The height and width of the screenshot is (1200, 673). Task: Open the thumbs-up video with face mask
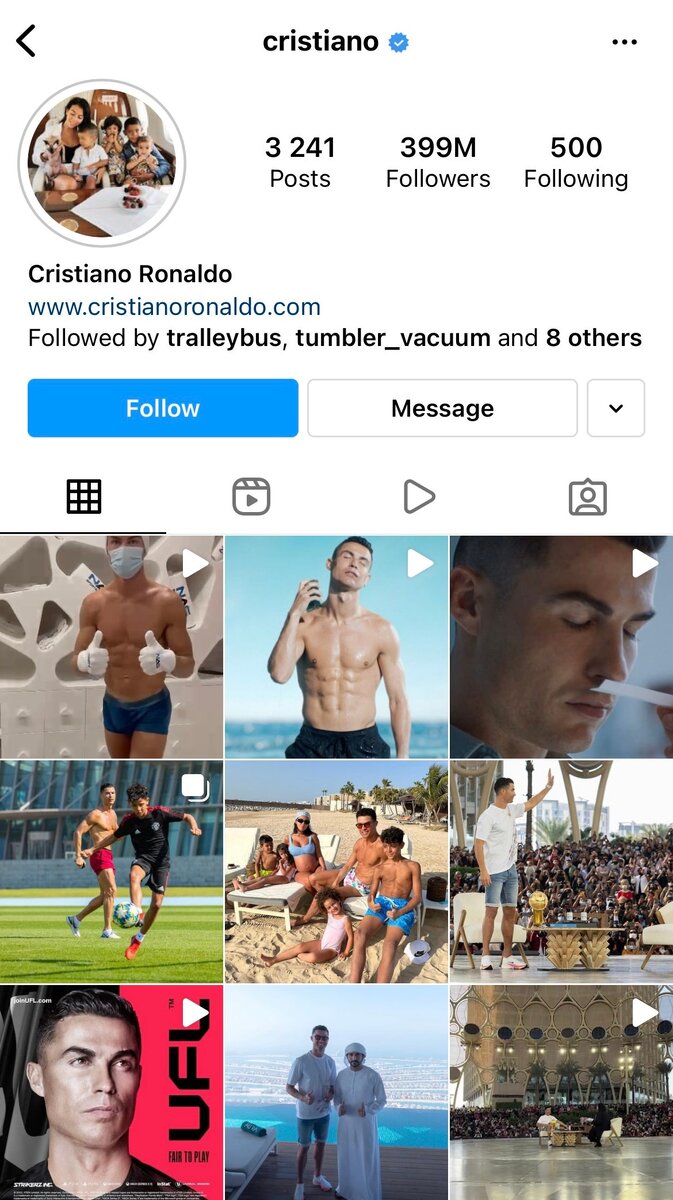pos(111,647)
